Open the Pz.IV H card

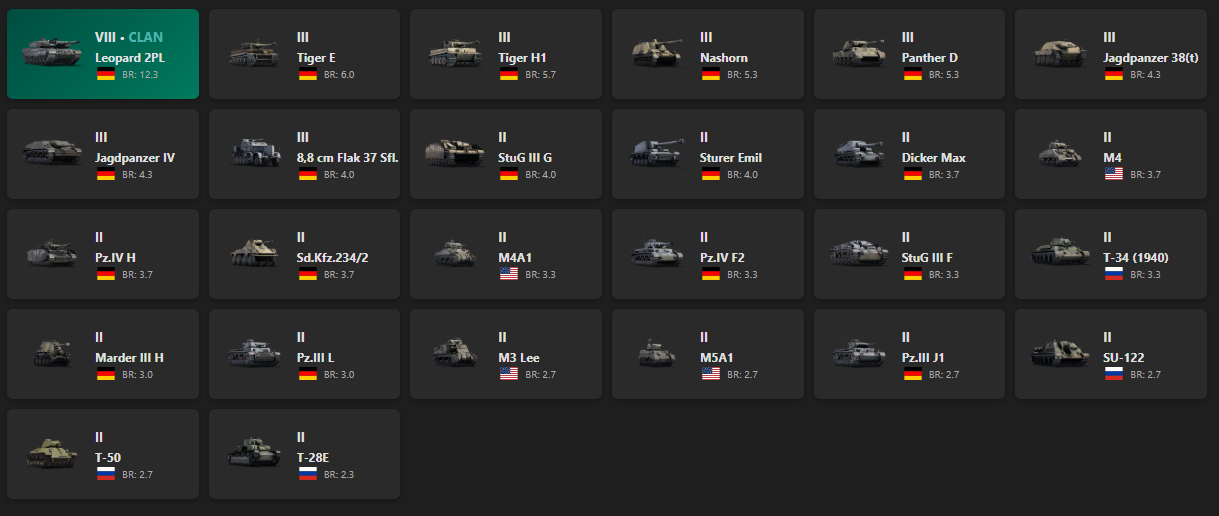tap(103, 255)
